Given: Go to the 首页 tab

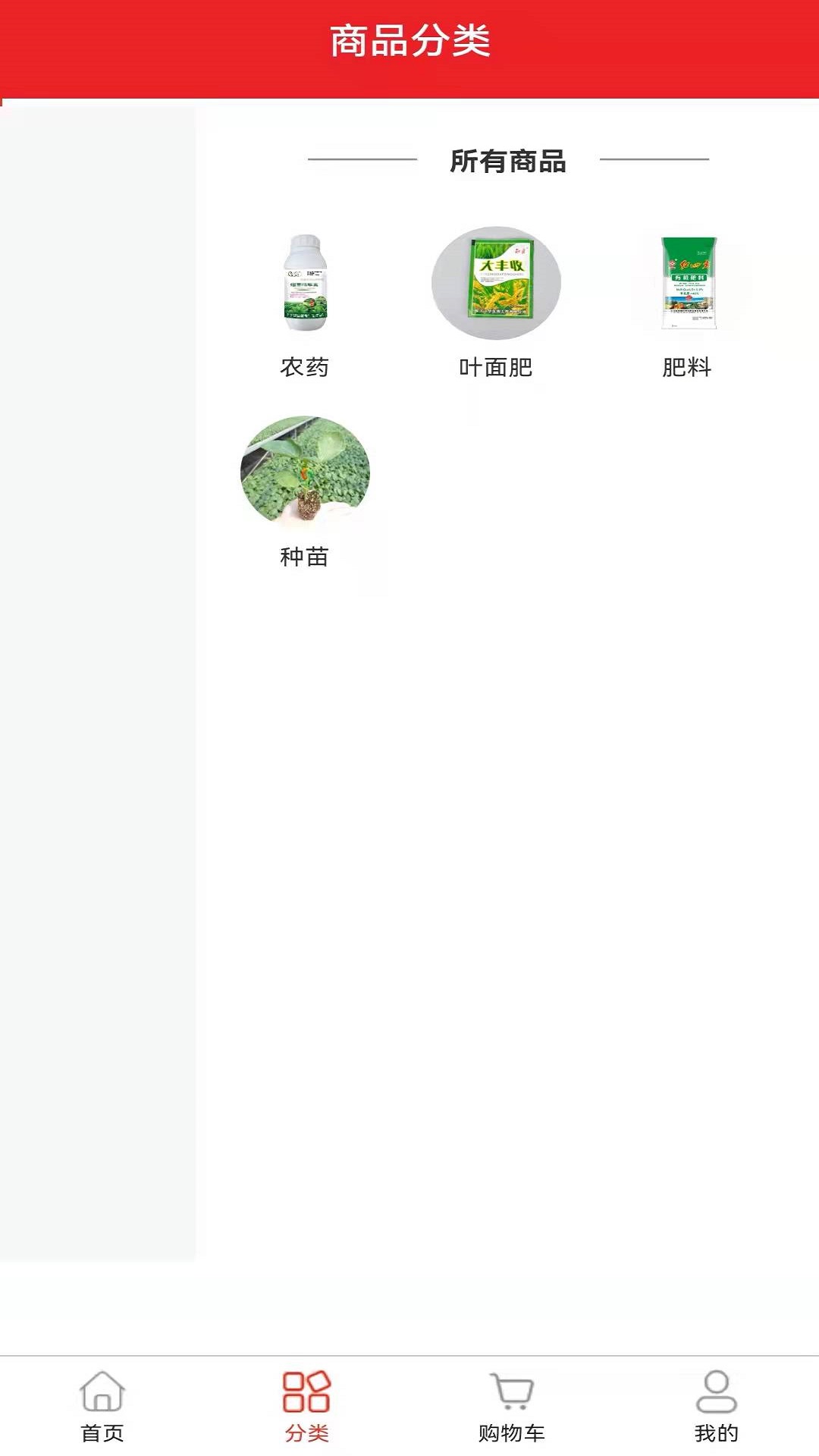Looking at the screenshot, I should pyautogui.click(x=102, y=1405).
